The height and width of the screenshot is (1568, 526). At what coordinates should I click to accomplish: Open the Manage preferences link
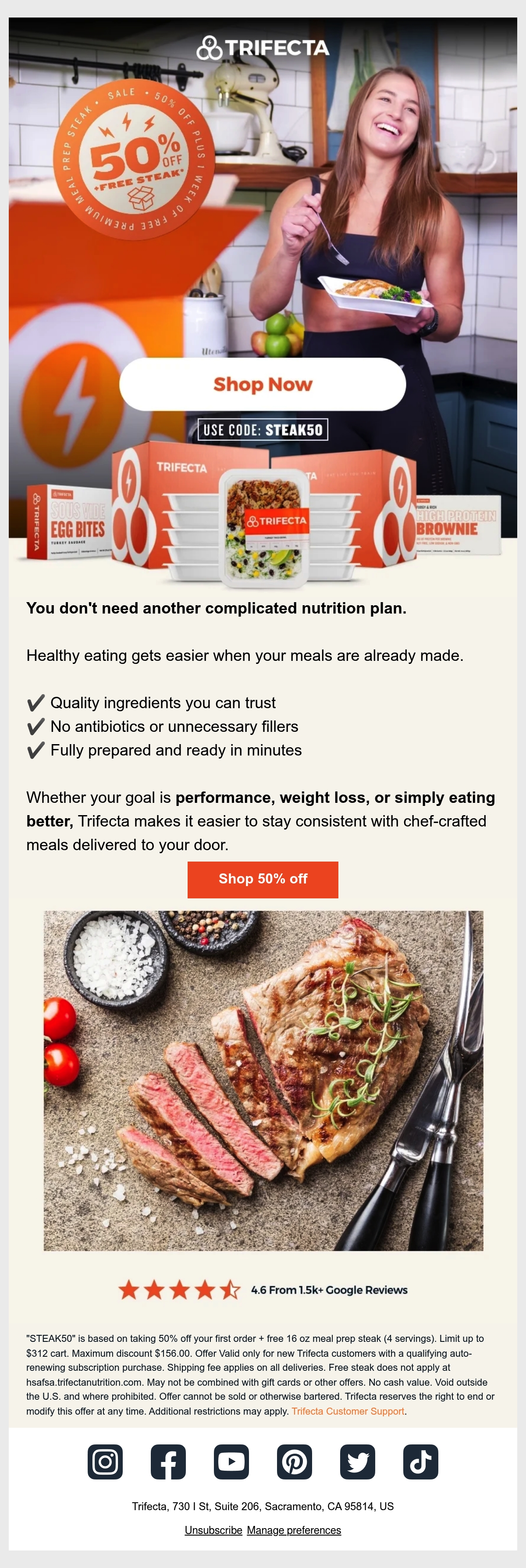[294, 1529]
